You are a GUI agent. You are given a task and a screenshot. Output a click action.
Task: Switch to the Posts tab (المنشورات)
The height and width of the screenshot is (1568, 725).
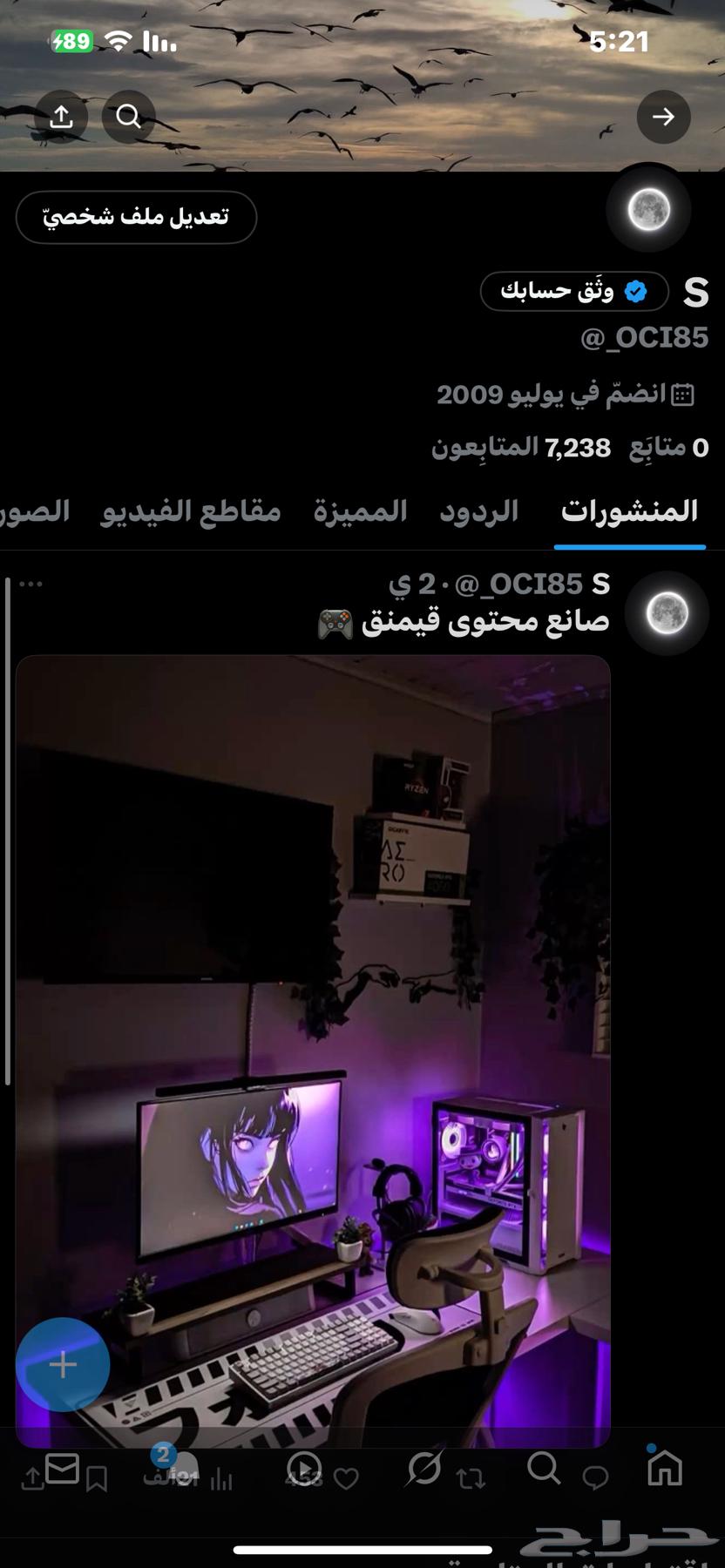(629, 511)
